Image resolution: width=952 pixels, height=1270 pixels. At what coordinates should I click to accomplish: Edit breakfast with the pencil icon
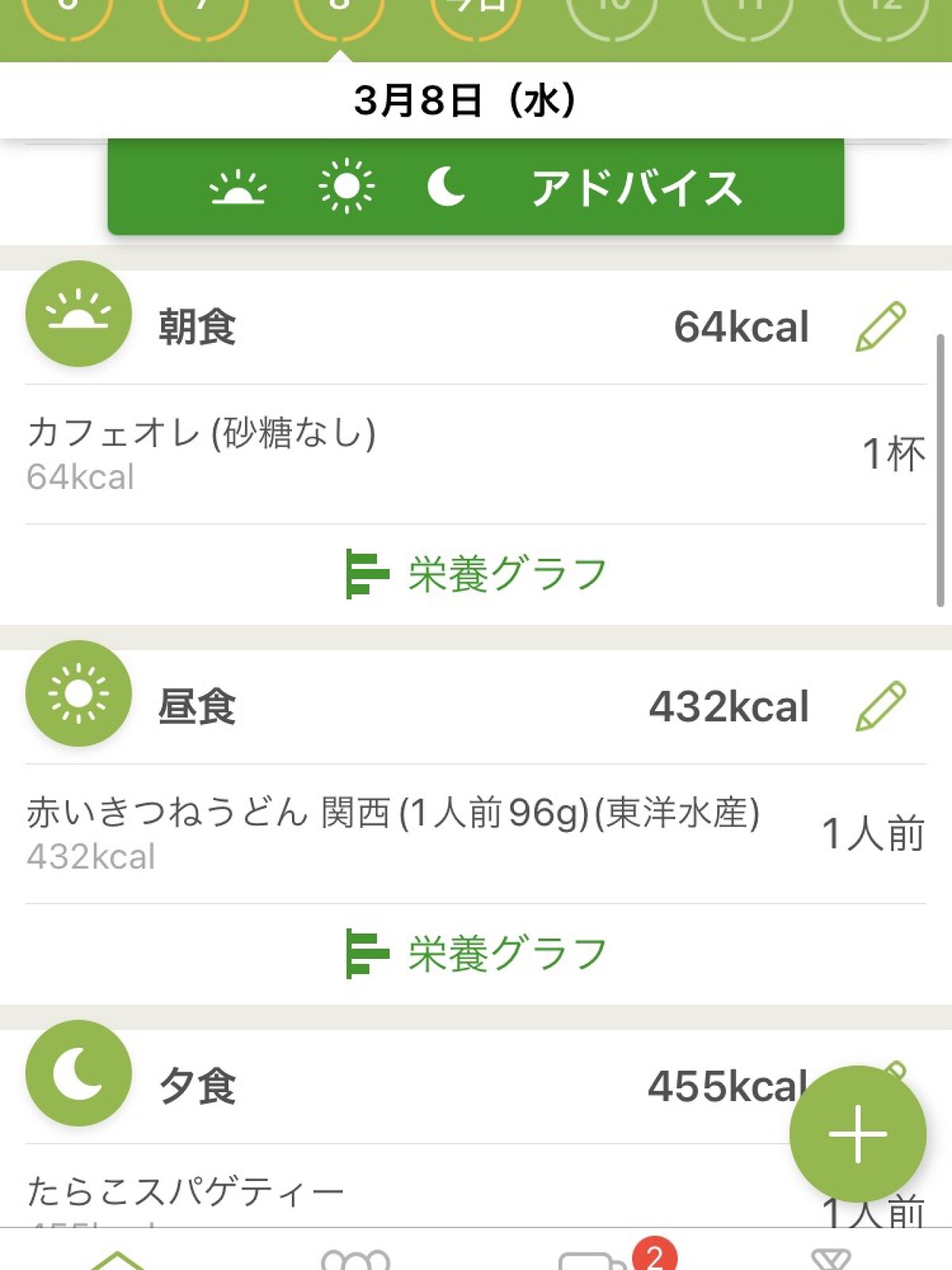pos(881,327)
